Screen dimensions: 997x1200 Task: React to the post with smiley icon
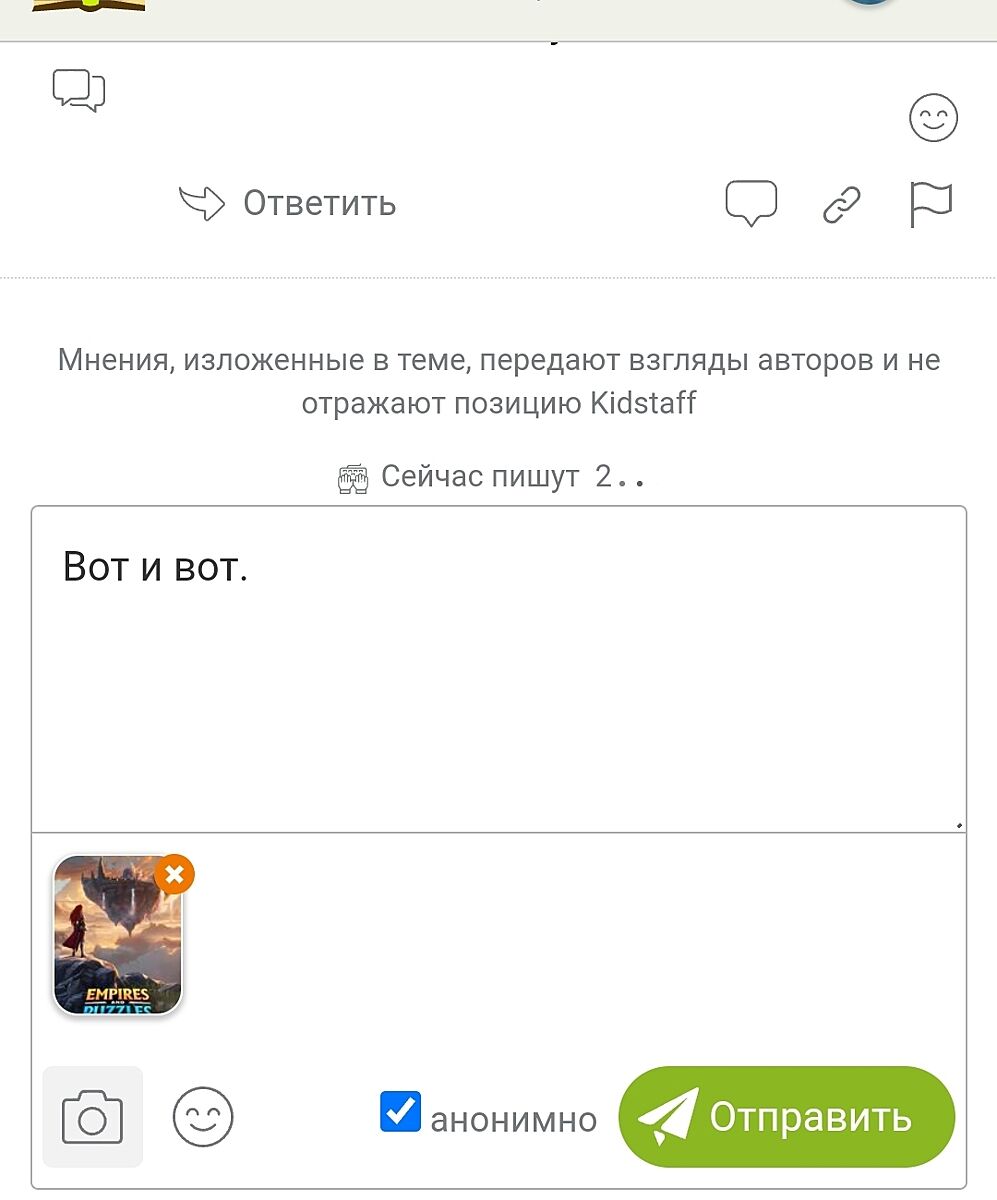click(x=932, y=118)
